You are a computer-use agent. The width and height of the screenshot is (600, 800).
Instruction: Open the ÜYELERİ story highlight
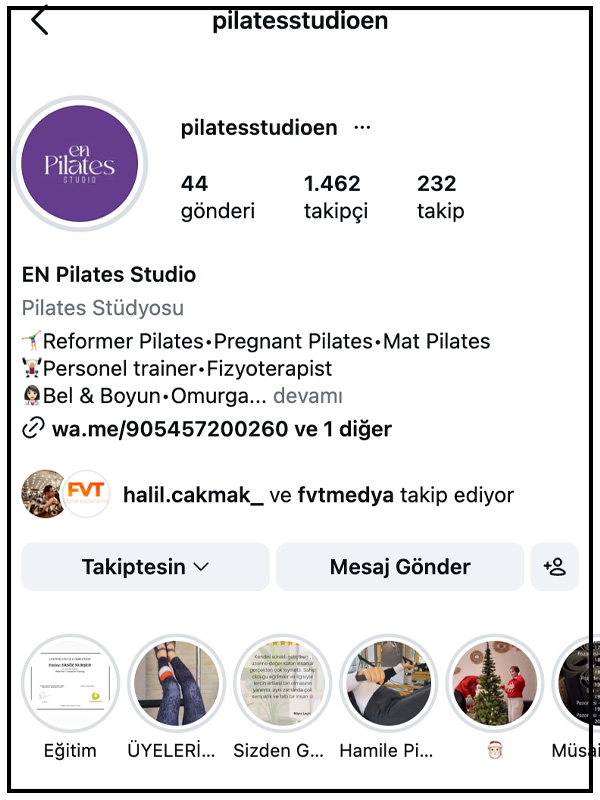click(177, 684)
